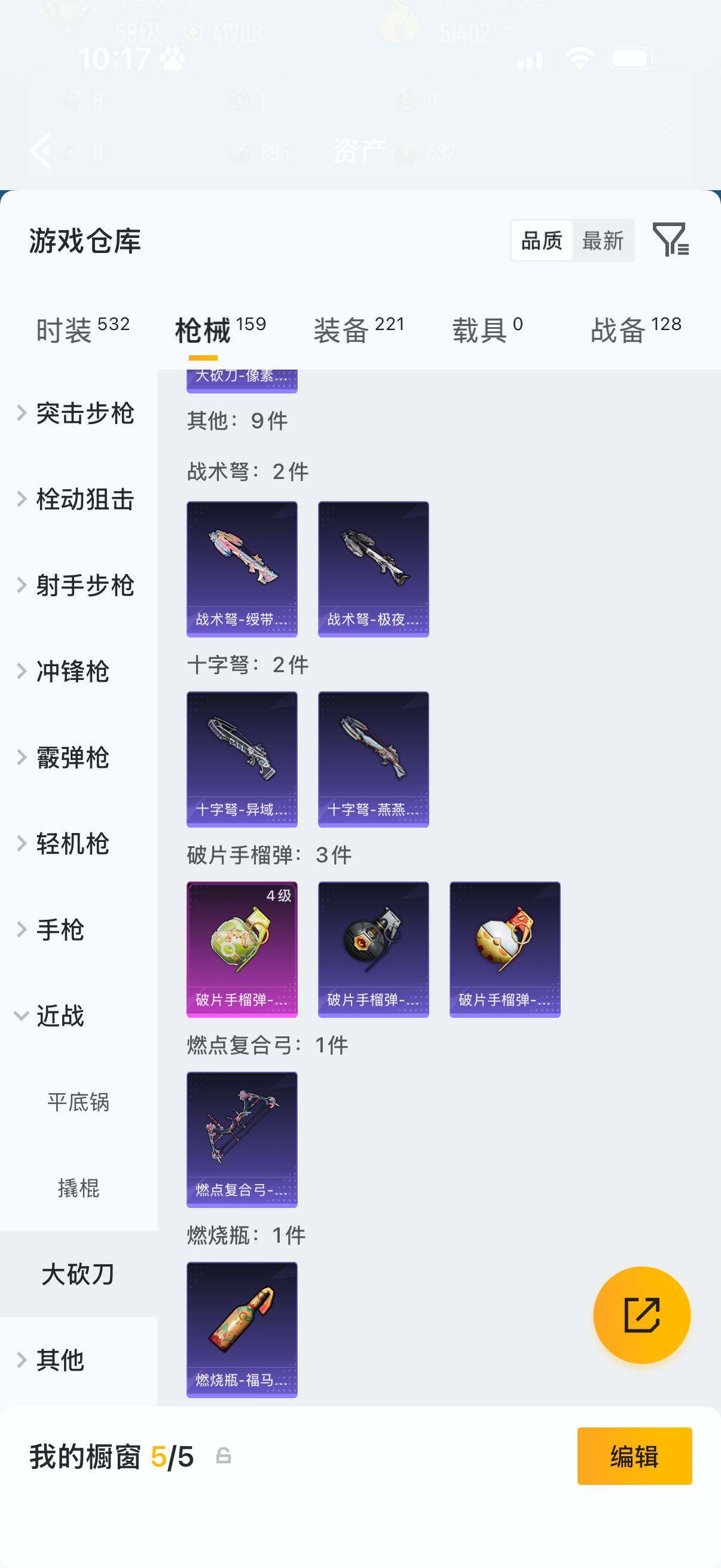
Task: Open the 燃烧瓶-福马 item card
Action: coord(242,1327)
